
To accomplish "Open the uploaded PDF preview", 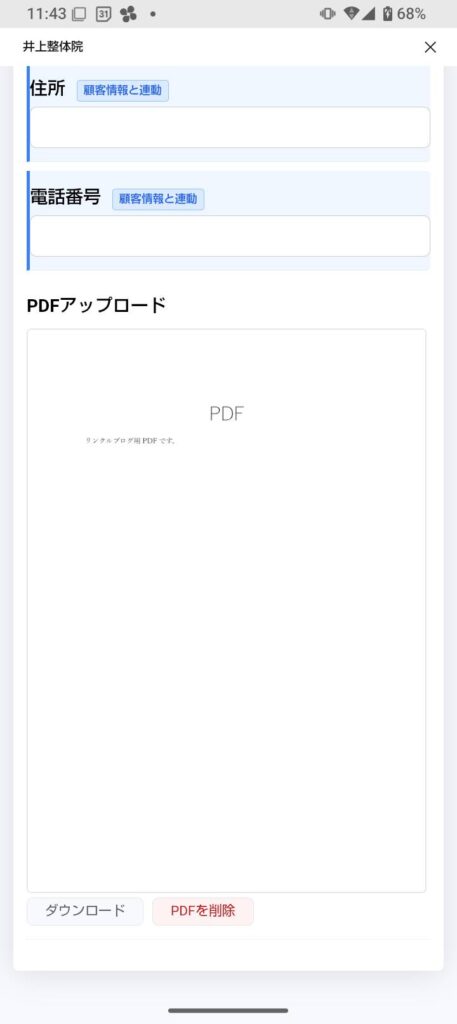I will [227, 611].
